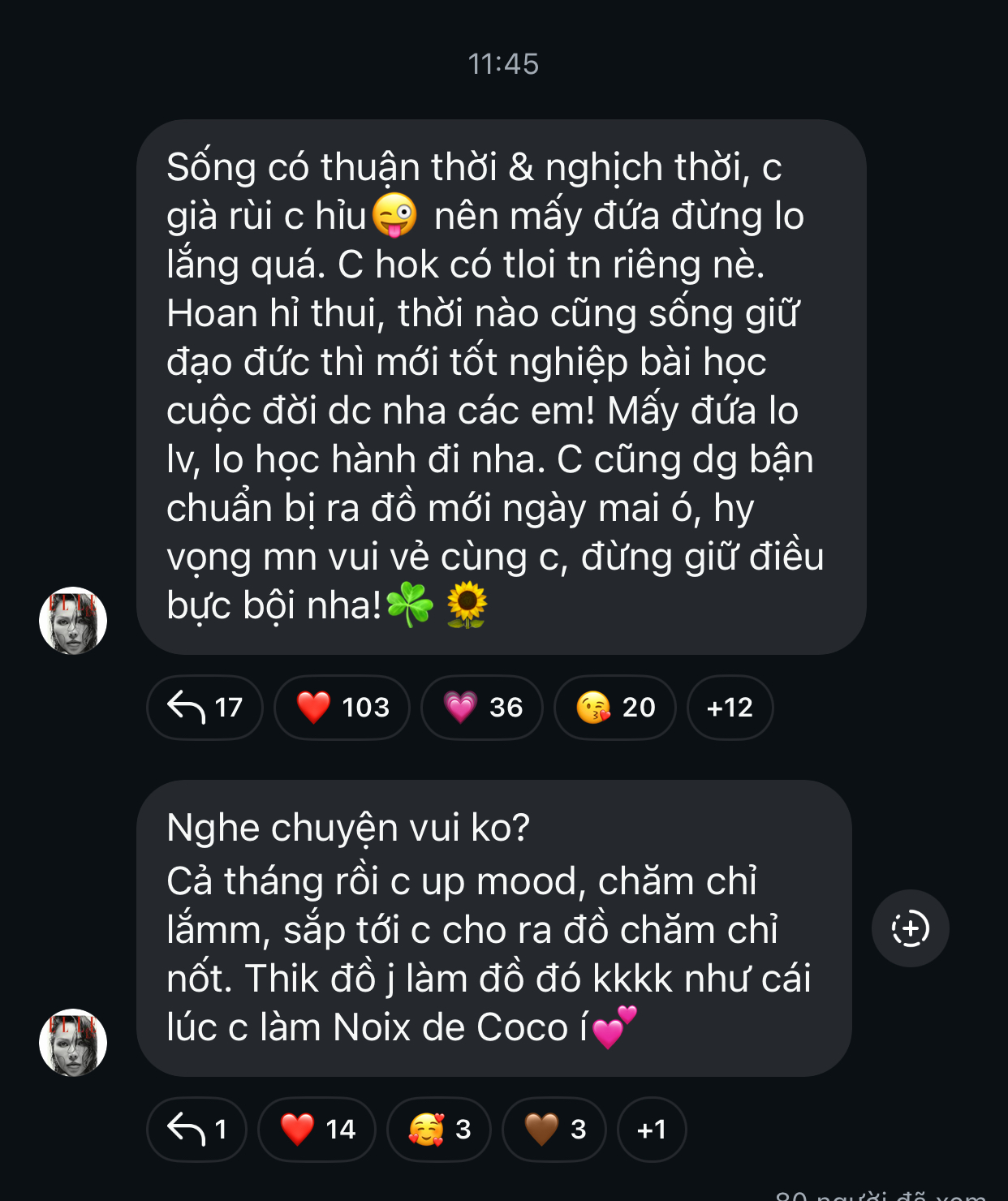This screenshot has height=1201, width=1008.
Task: Add a reaction to the Noix de Coco message
Action: 910,928
